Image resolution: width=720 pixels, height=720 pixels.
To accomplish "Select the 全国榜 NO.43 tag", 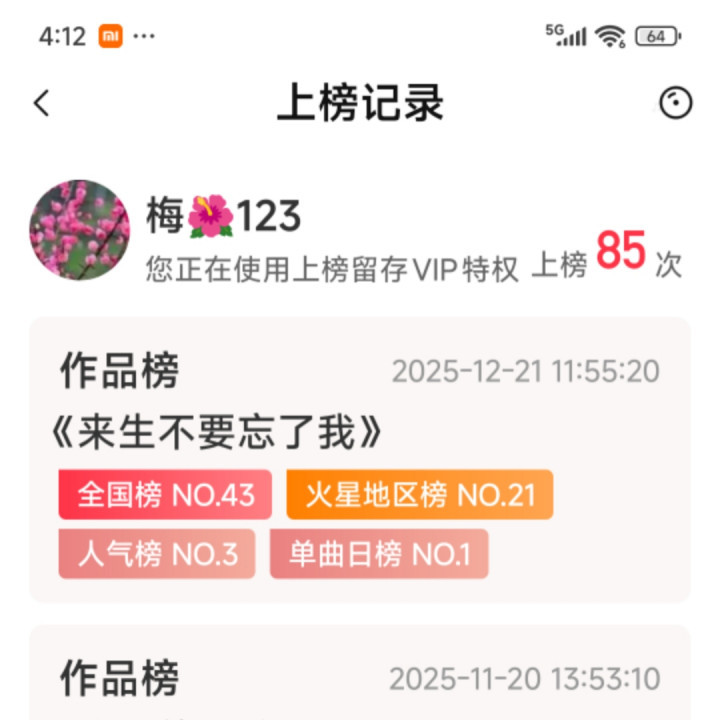I will pyautogui.click(x=164, y=494).
